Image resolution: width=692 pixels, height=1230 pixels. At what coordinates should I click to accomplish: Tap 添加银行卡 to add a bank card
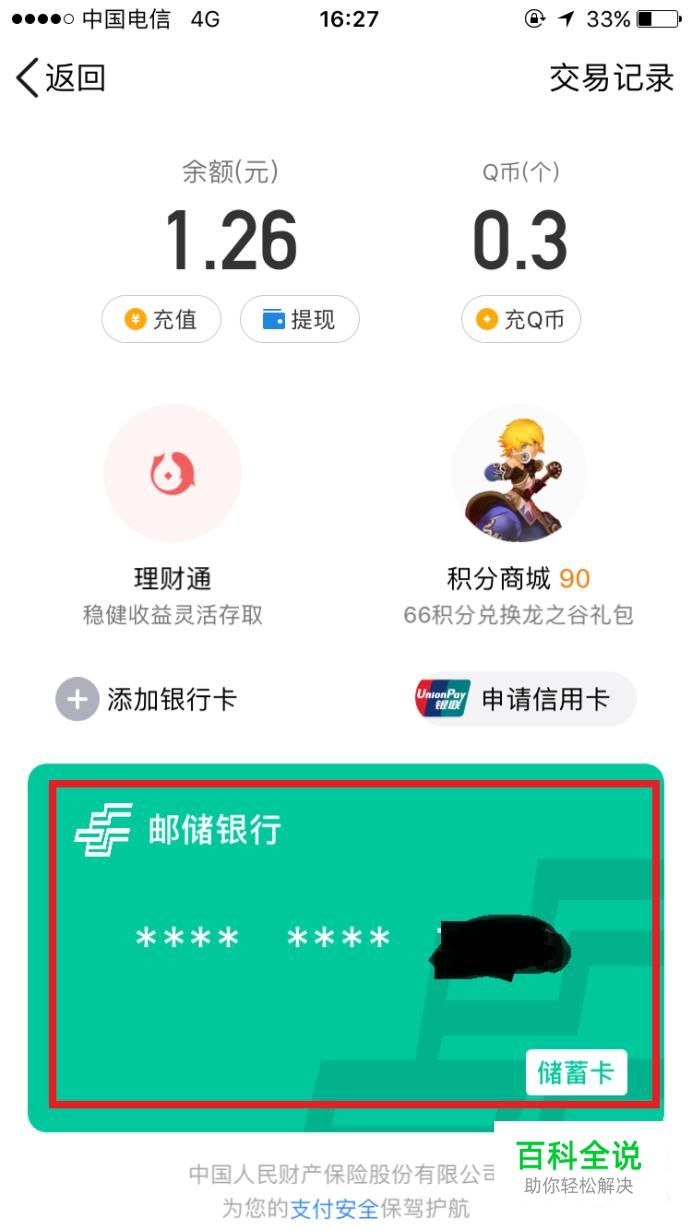click(147, 699)
